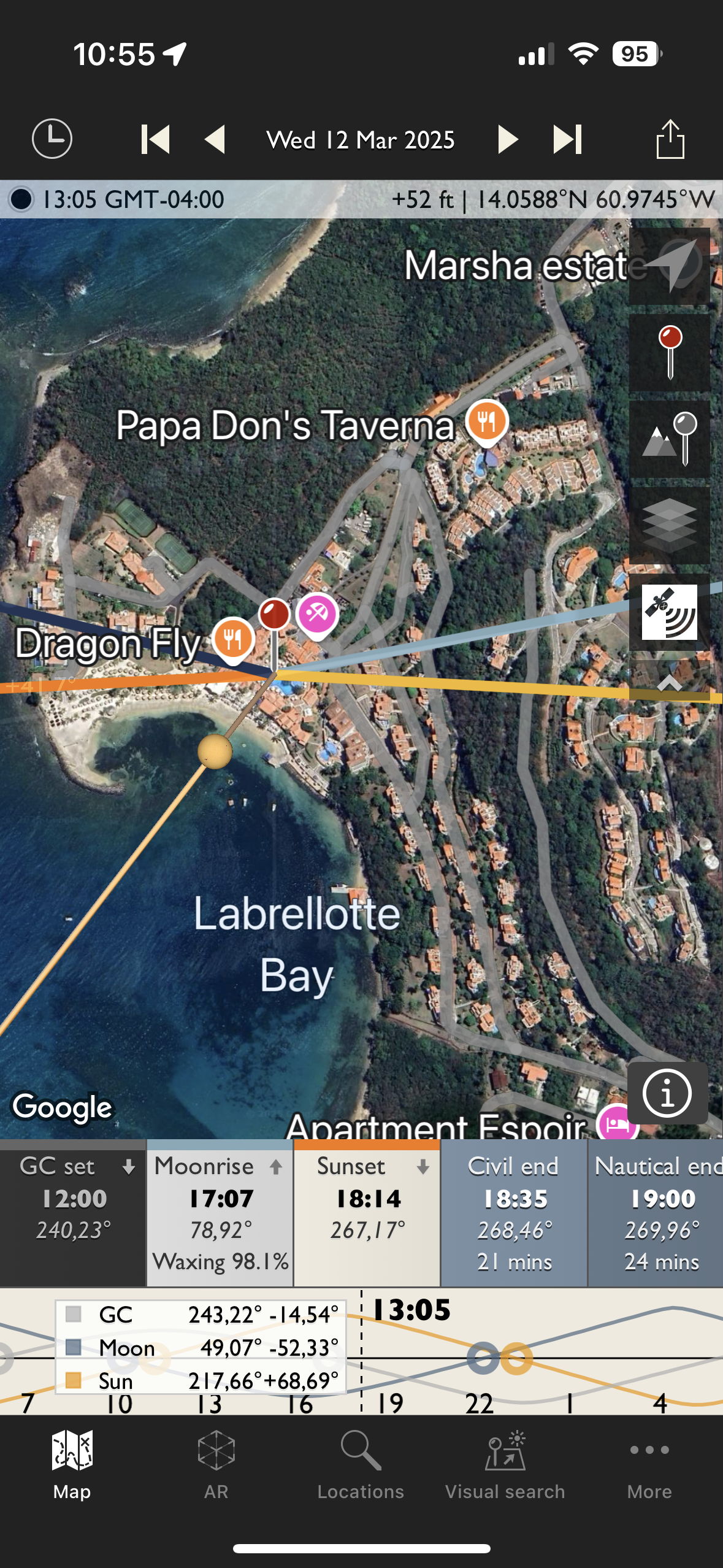Open the time selector clock icon
This screenshot has height=1568, width=723.
52,139
